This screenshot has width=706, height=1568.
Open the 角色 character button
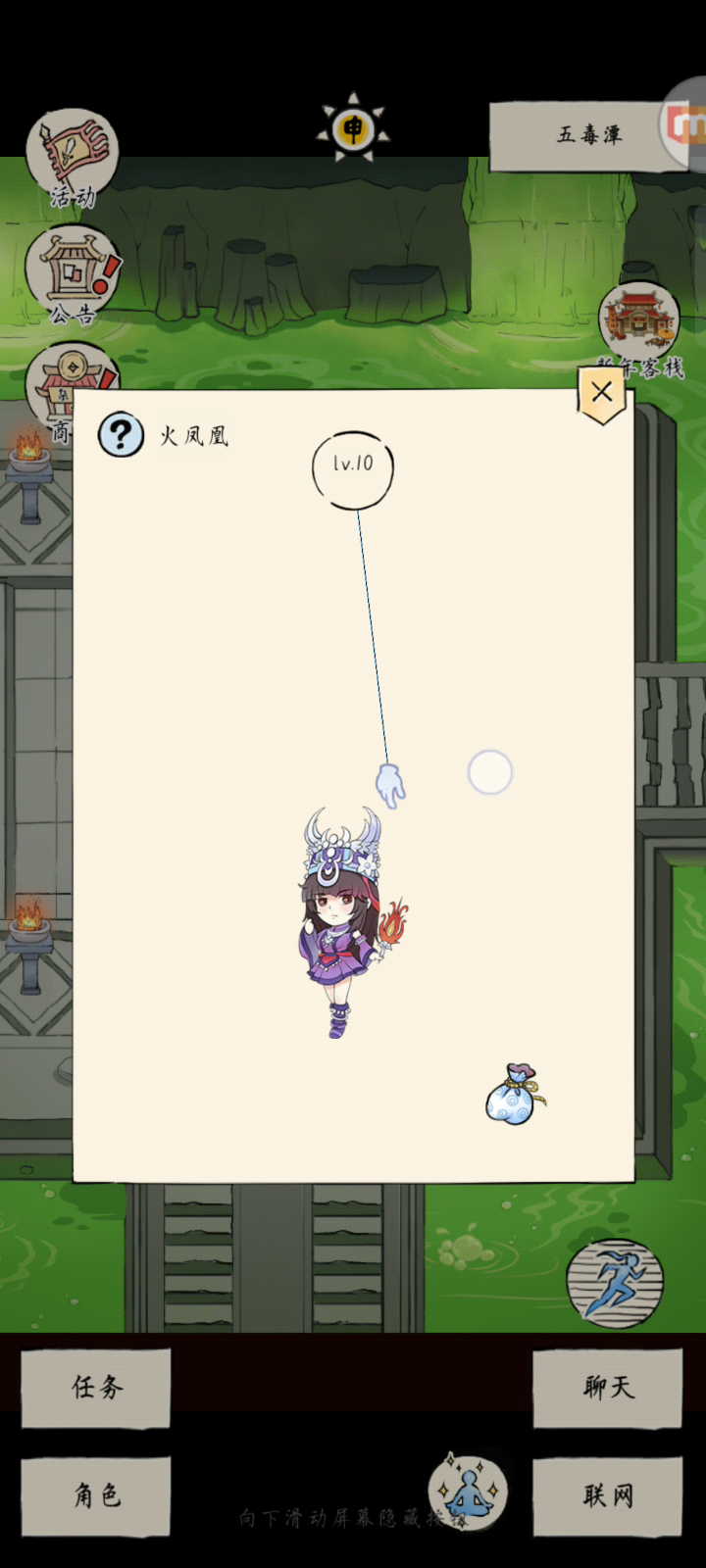point(96,1495)
